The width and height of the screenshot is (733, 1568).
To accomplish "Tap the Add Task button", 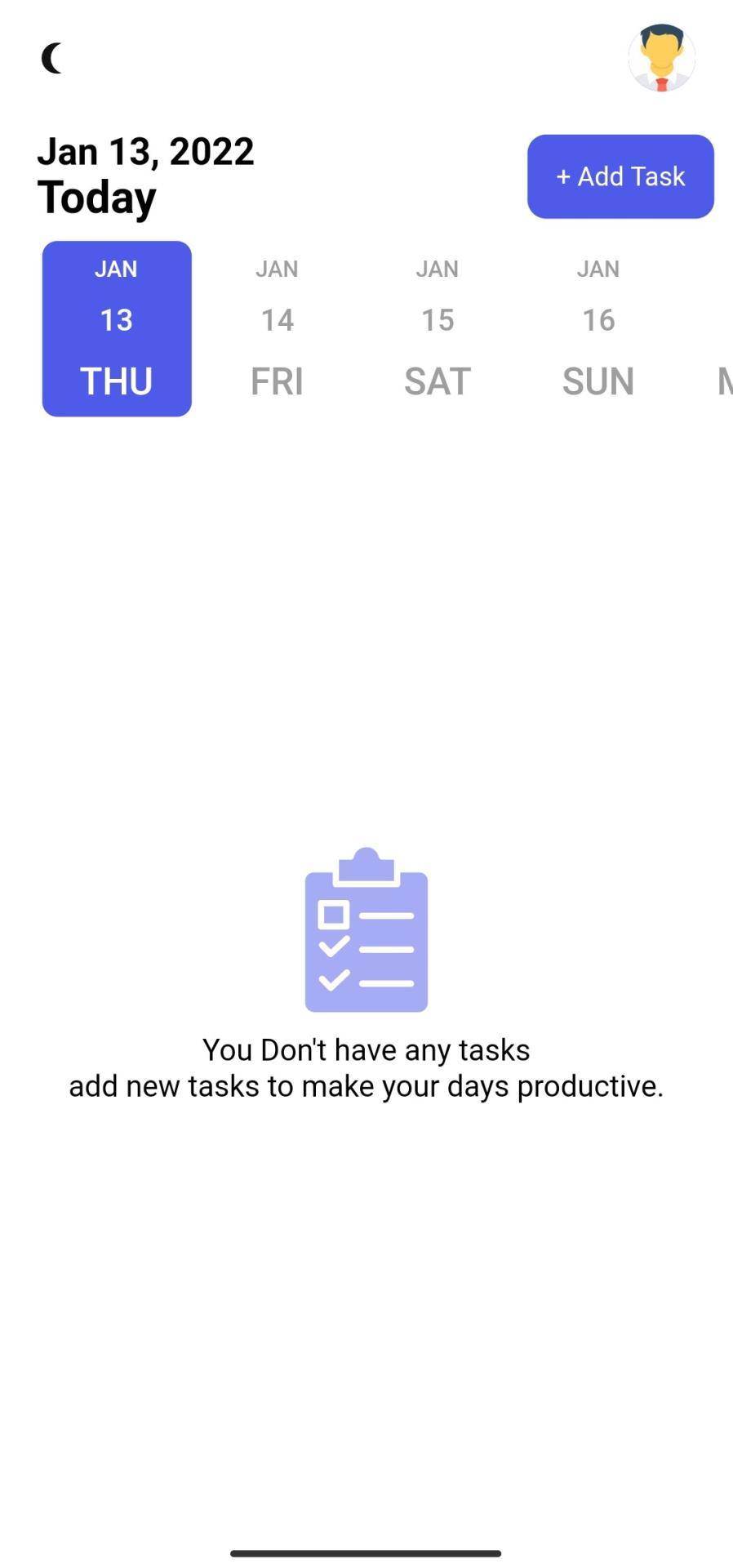I will [620, 176].
